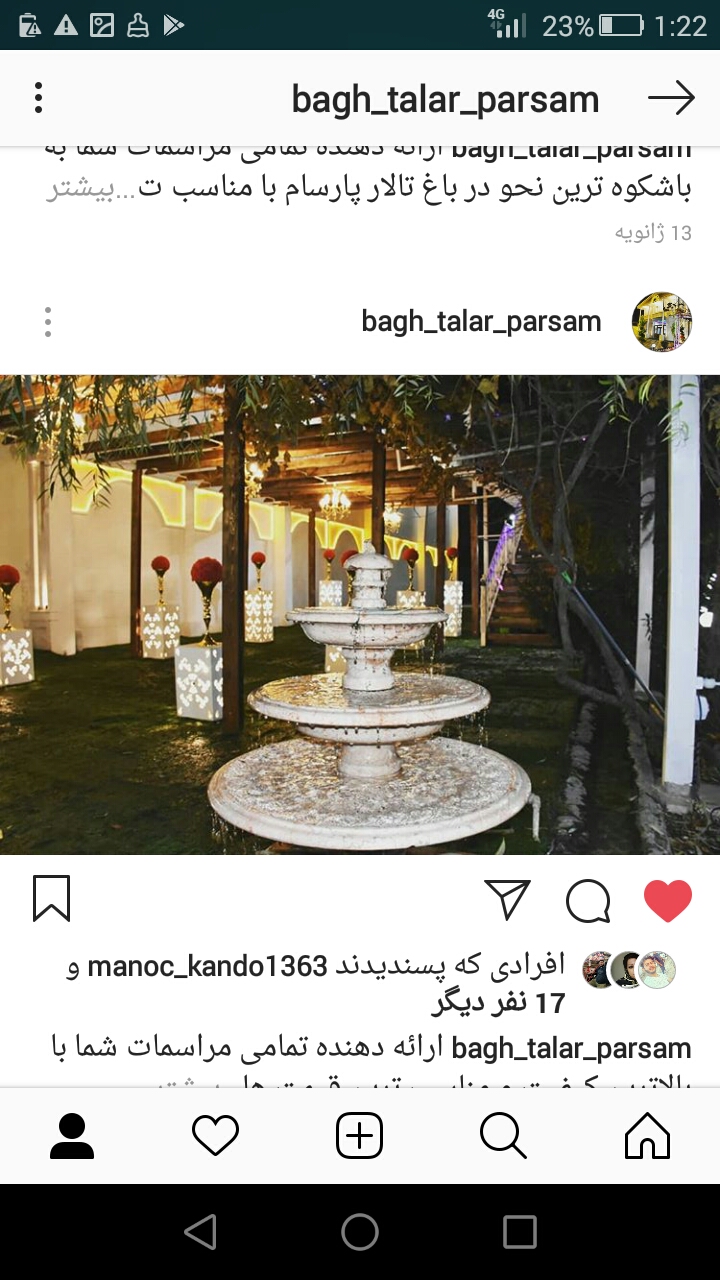Open bagh_talar_parsam profile picture

click(x=662, y=322)
